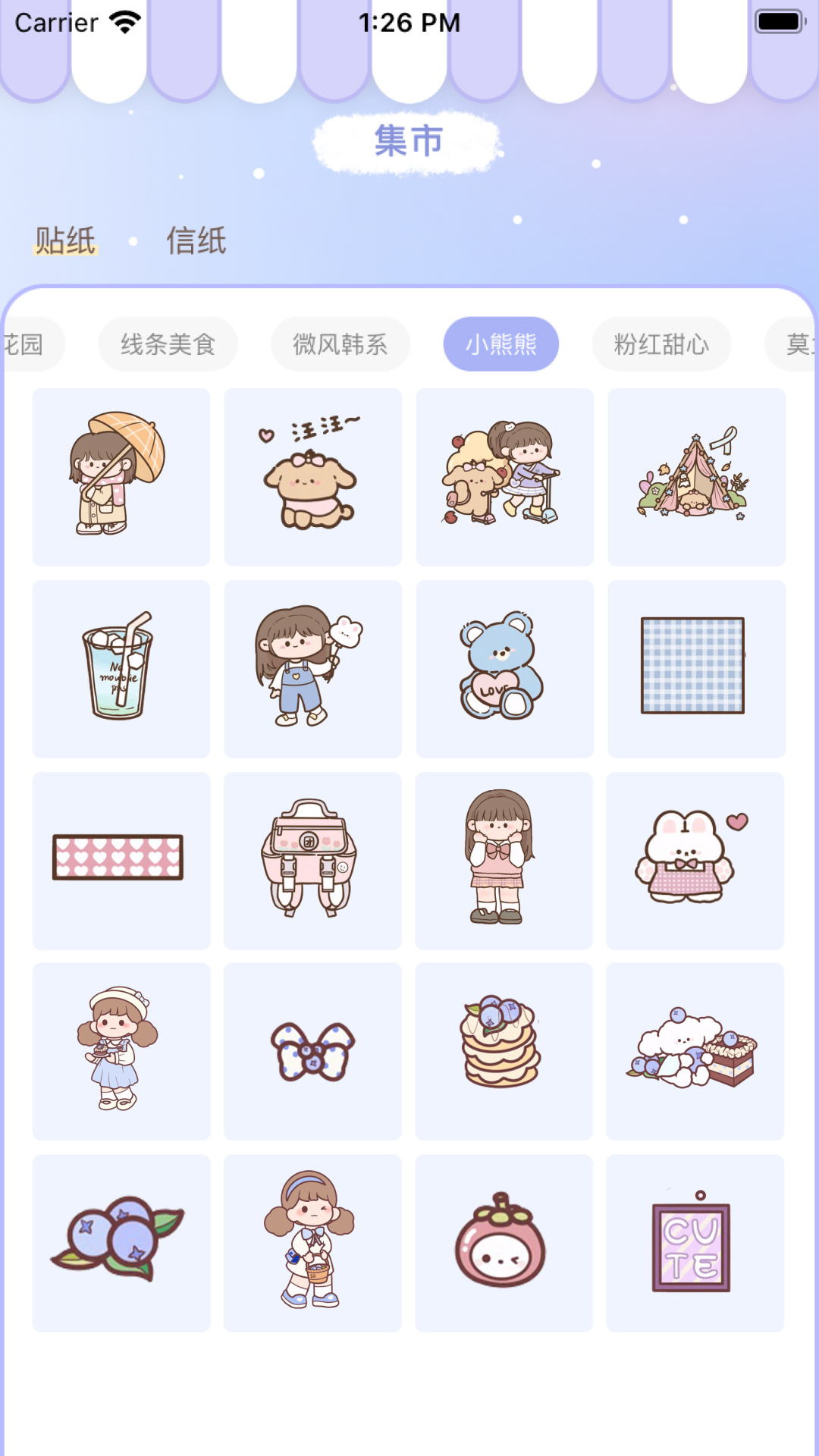
Task: Select the rabbit in pink overalls sticker
Action: click(x=695, y=859)
